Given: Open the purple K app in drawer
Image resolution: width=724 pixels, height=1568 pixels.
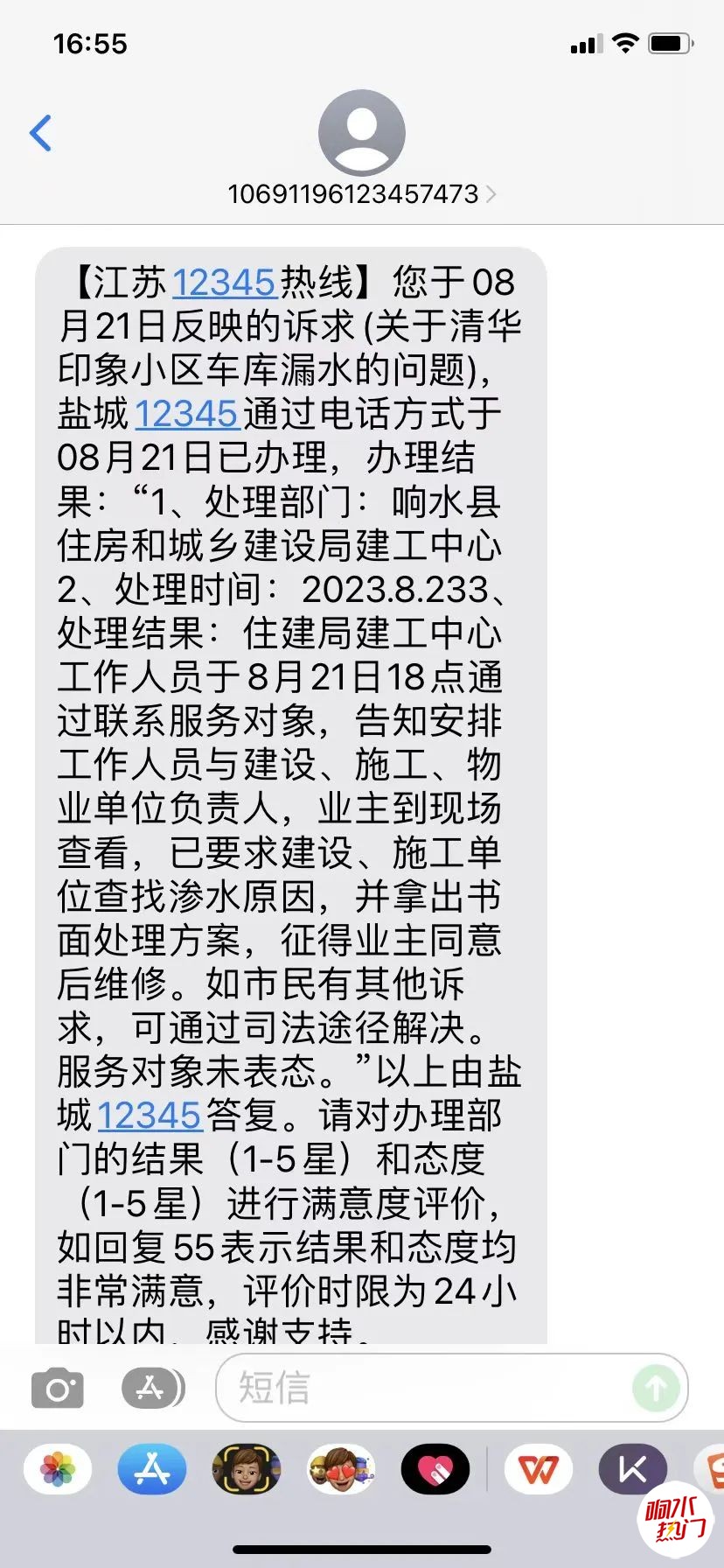Looking at the screenshot, I should point(632,1469).
